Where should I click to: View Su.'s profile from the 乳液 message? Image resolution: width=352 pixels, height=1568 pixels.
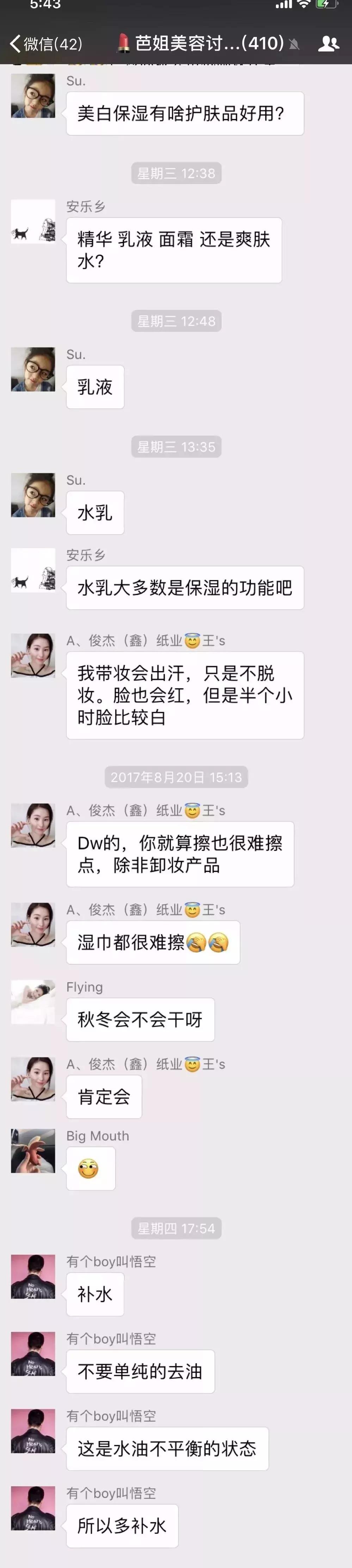pos(33,369)
